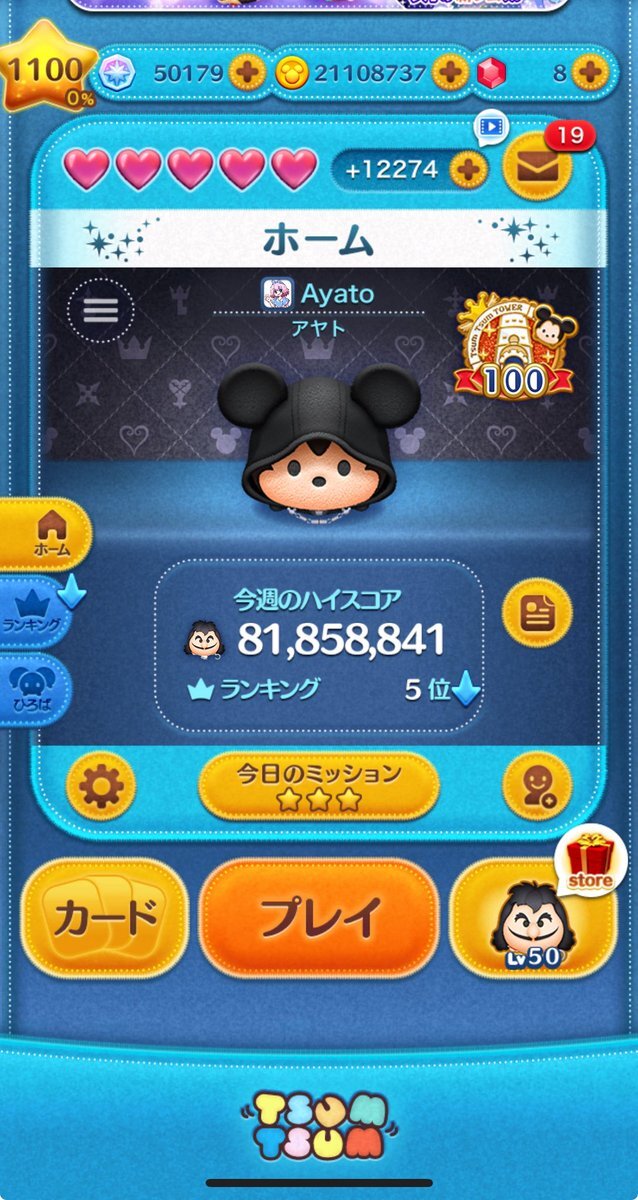
Task: Open 今日のミッション daily missions
Action: [318, 785]
